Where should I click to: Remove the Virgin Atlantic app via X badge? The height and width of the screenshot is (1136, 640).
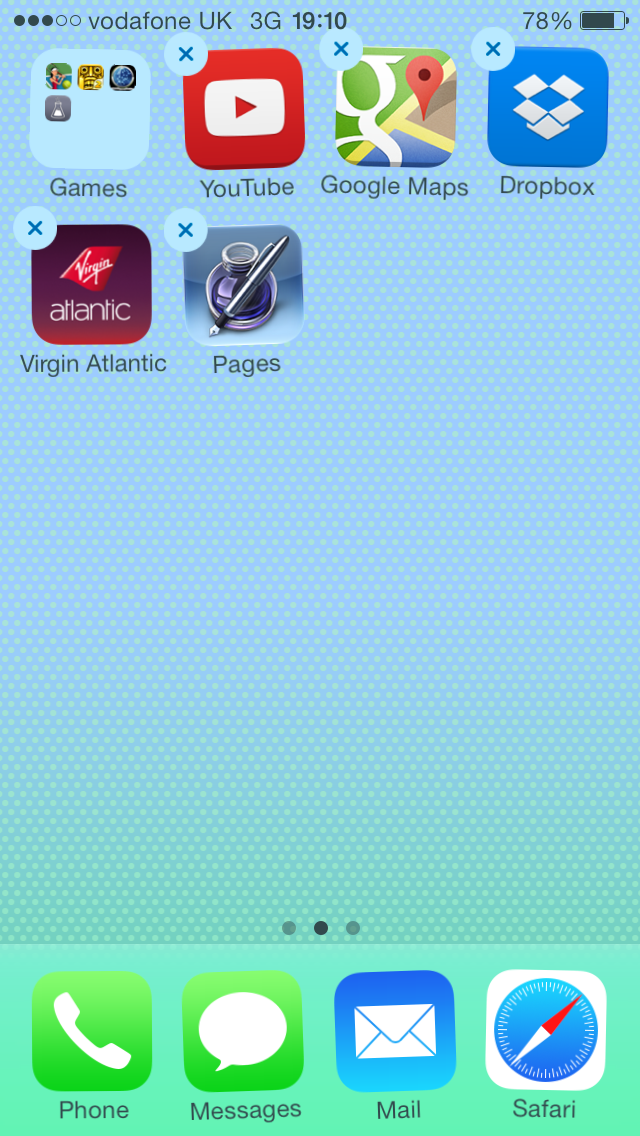pyautogui.click(x=35, y=228)
